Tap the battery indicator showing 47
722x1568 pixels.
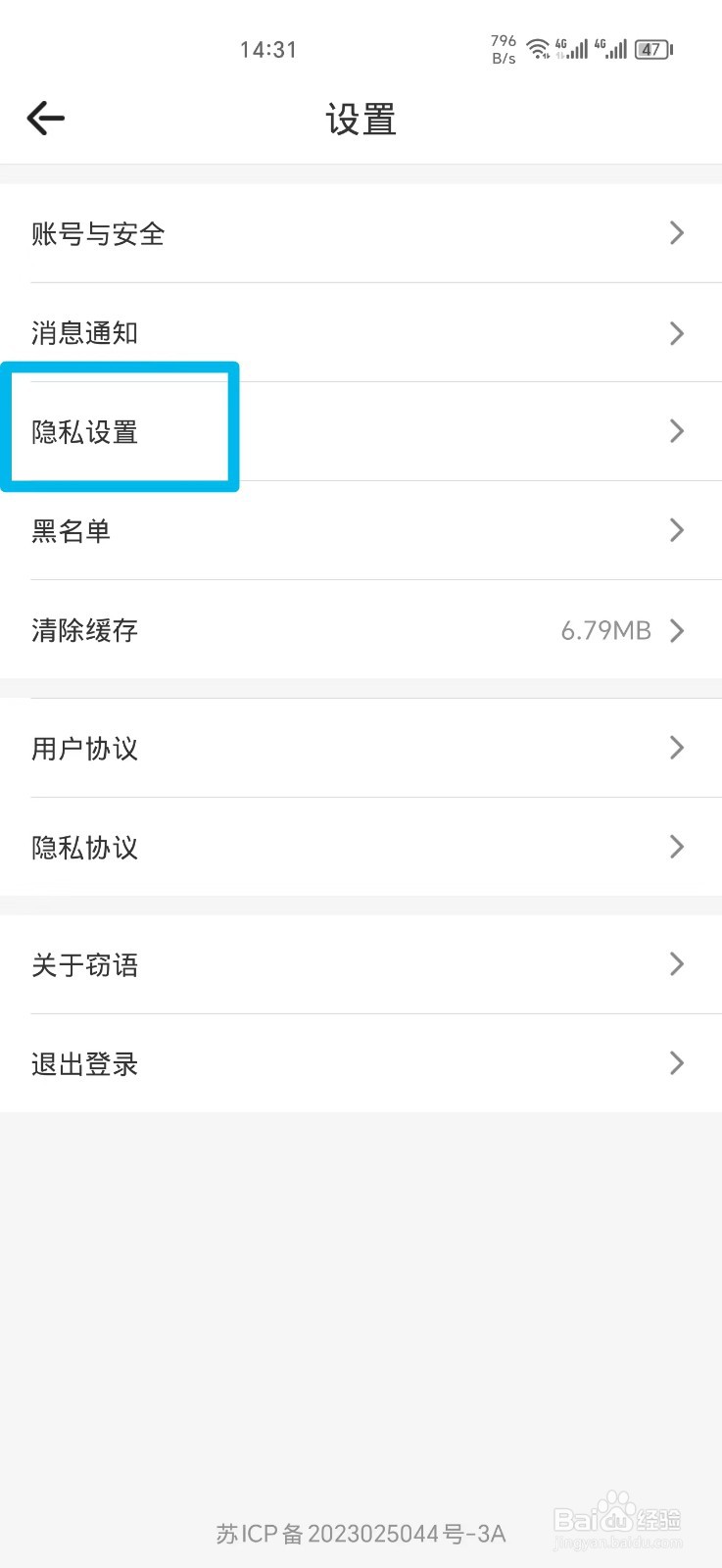pos(650,49)
